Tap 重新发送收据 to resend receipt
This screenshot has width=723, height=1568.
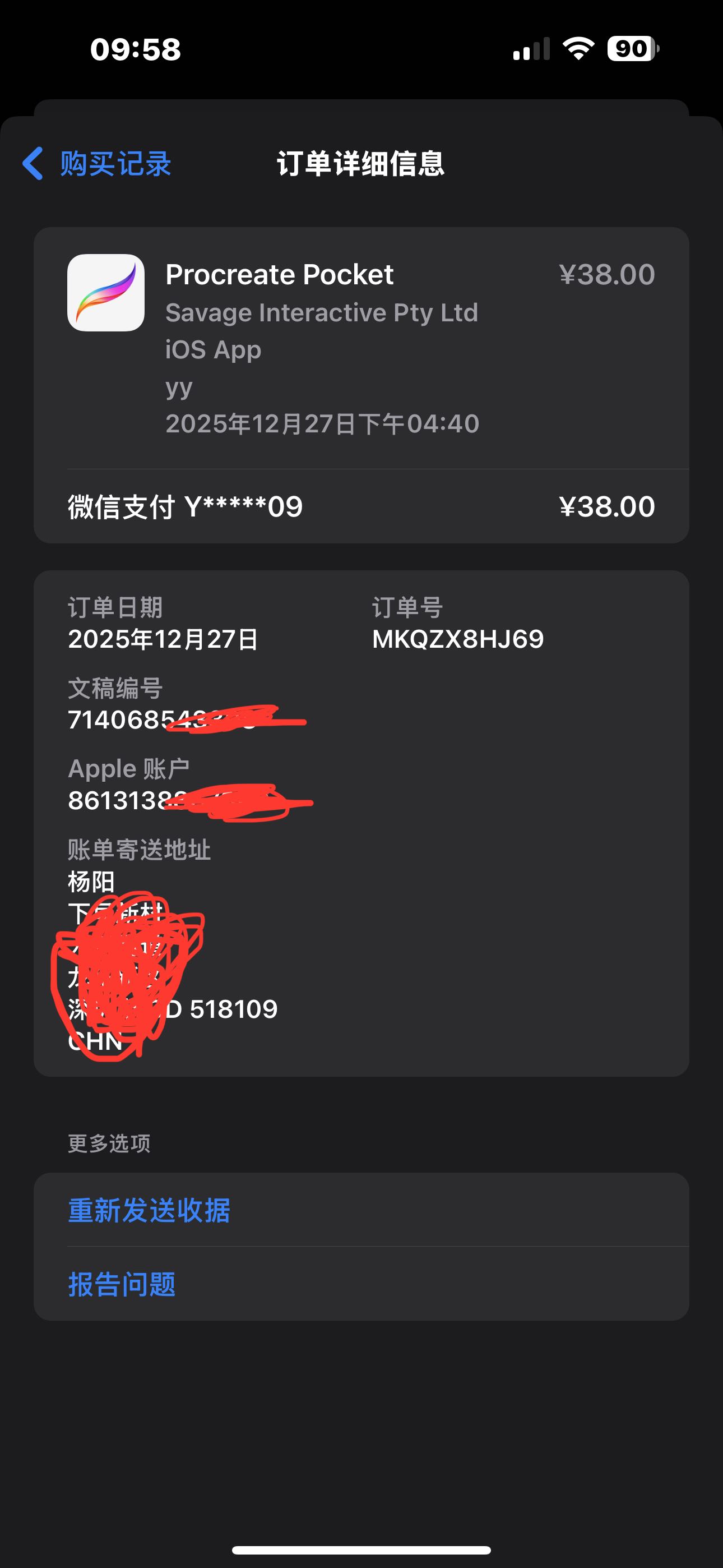click(x=149, y=1210)
